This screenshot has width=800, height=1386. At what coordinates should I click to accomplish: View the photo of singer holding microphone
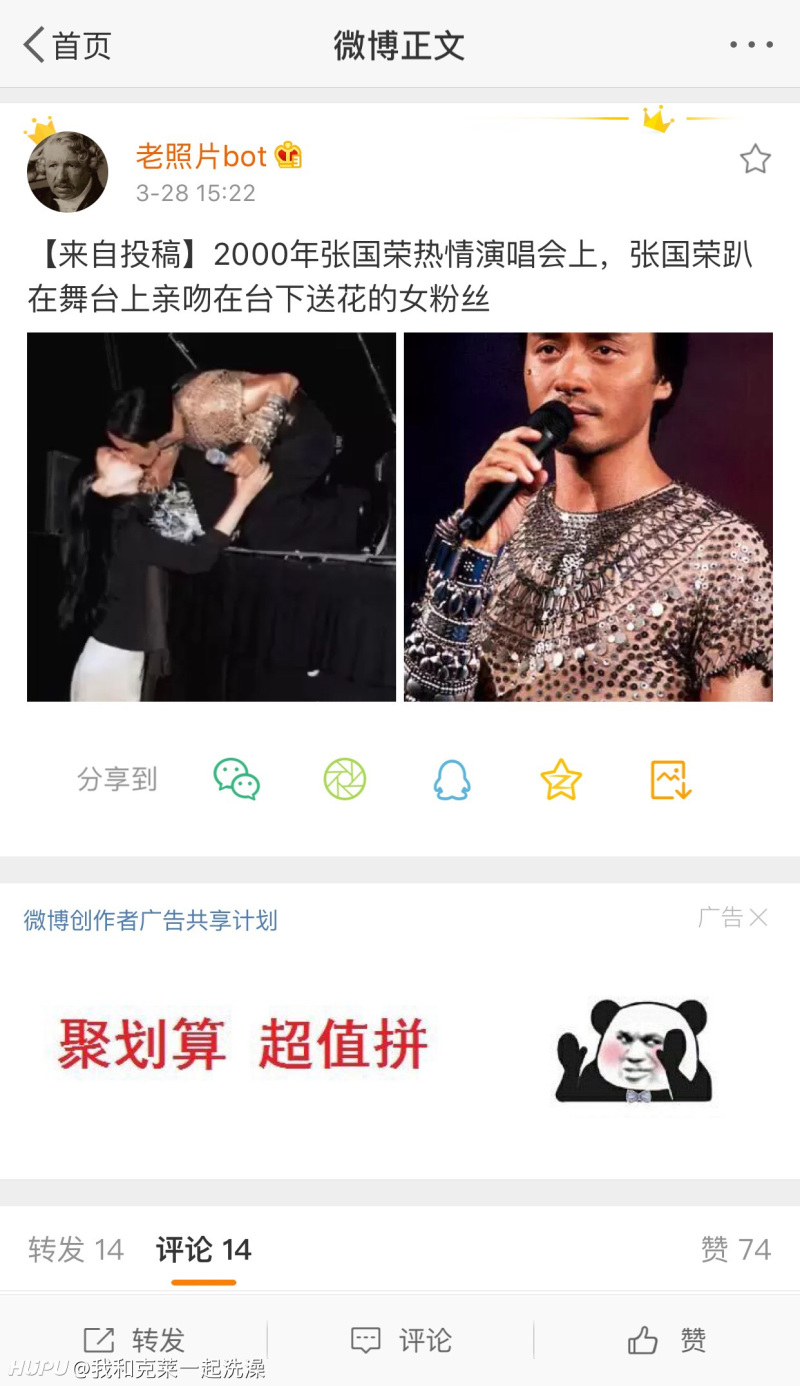click(x=588, y=516)
